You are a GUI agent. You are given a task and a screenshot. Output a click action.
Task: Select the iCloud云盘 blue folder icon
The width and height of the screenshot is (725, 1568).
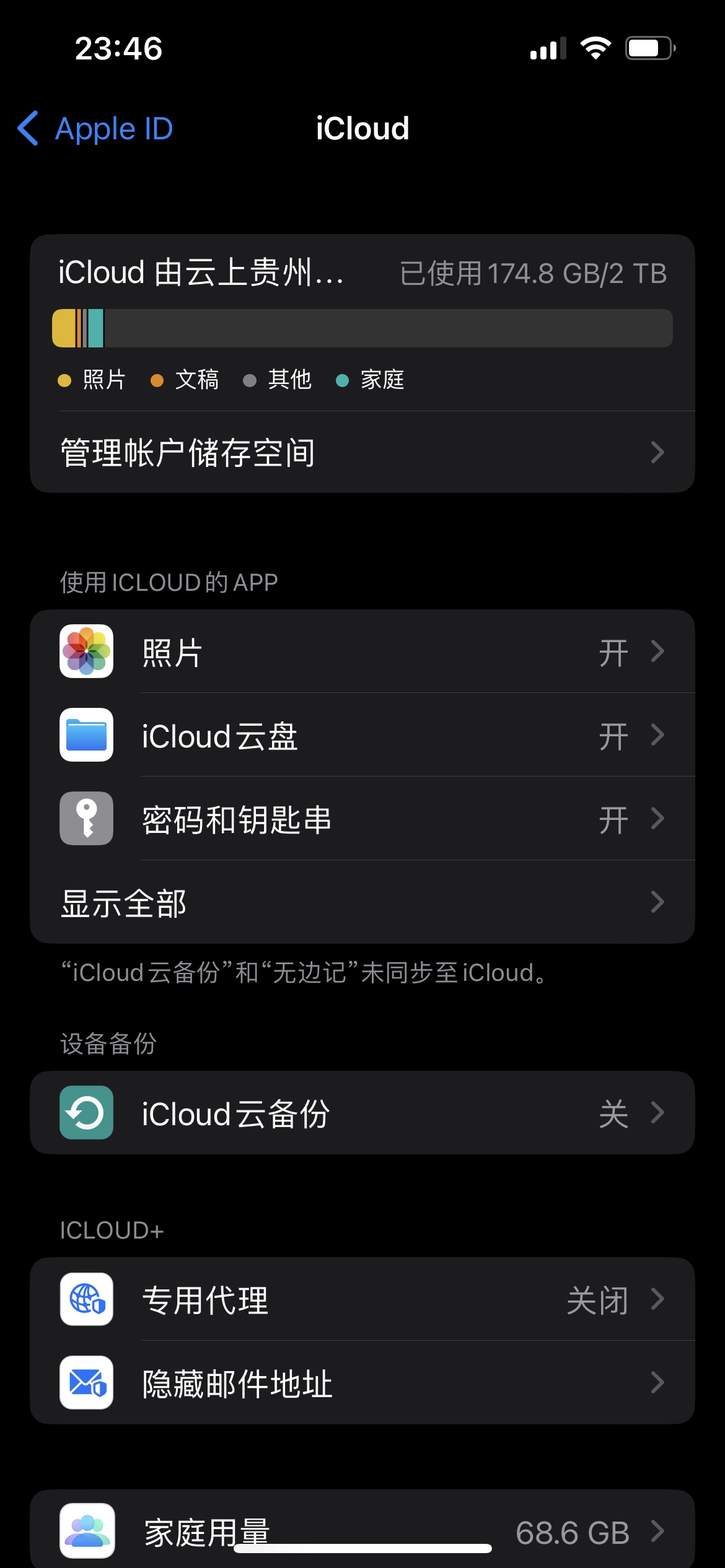tap(86, 736)
